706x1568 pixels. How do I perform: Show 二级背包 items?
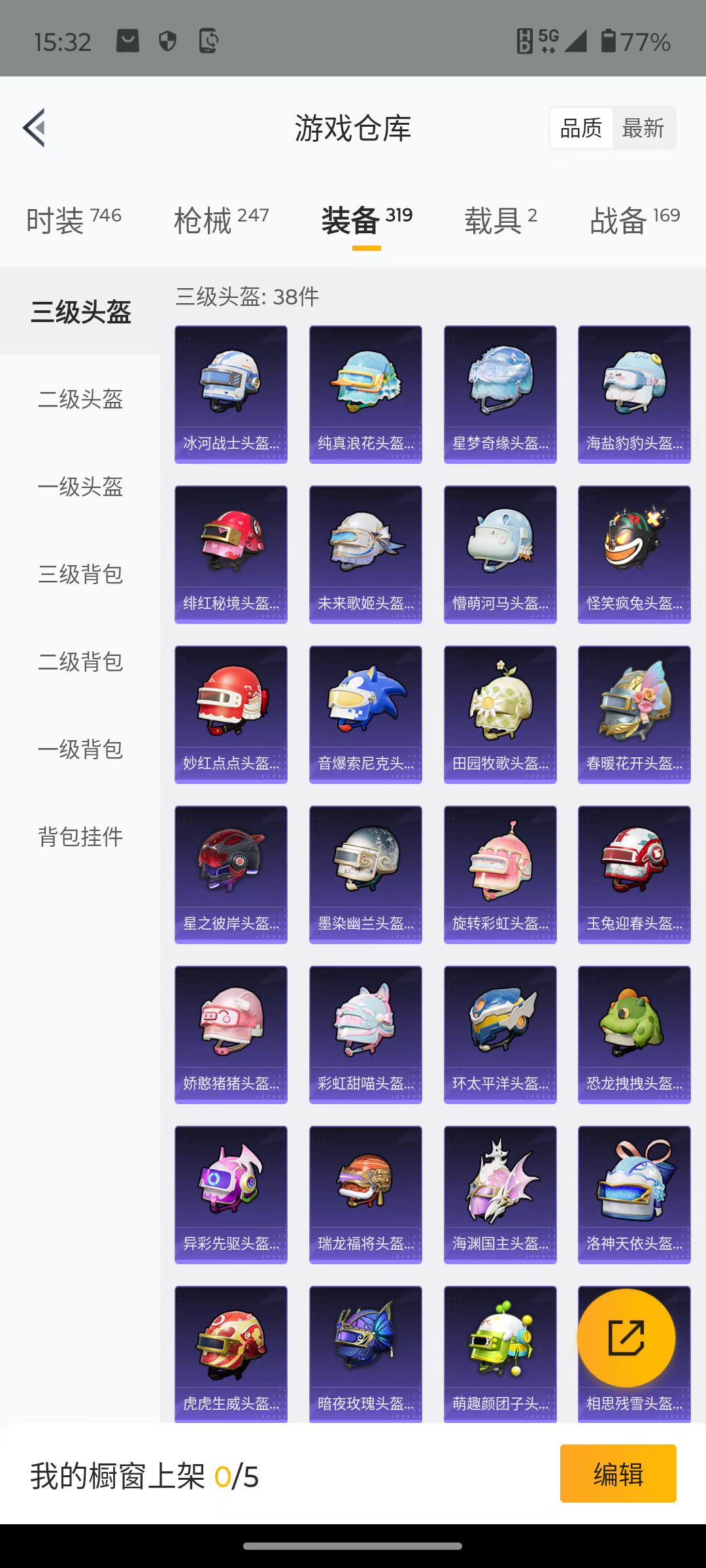point(80,661)
